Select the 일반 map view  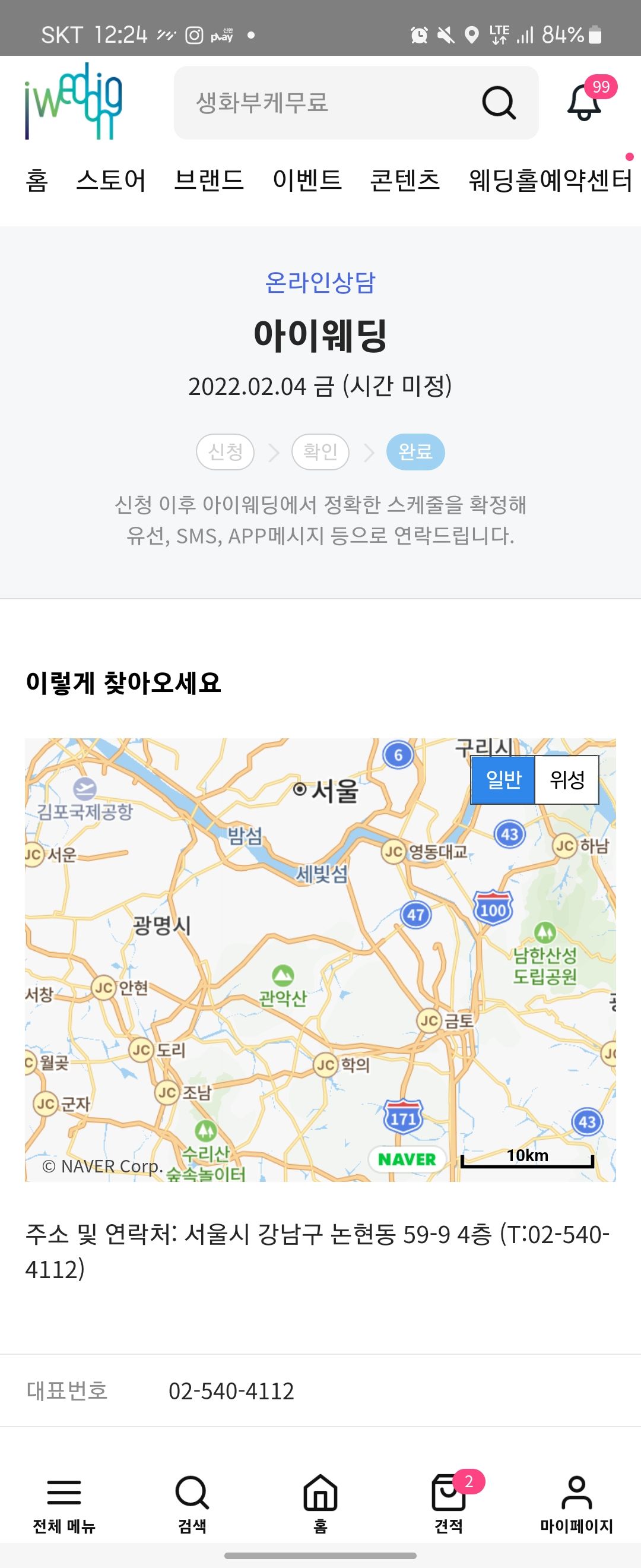coord(503,780)
